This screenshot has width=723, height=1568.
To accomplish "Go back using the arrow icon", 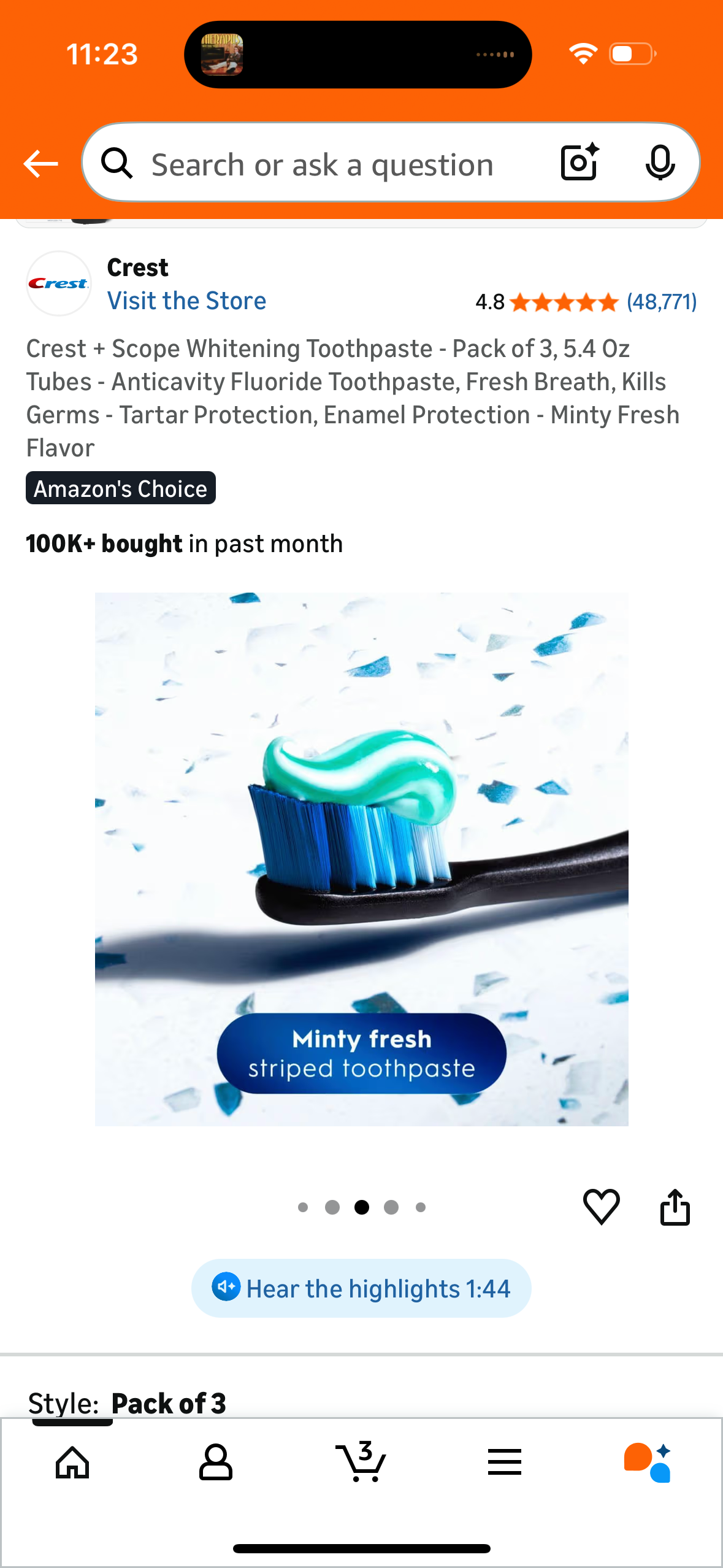I will 40,164.
